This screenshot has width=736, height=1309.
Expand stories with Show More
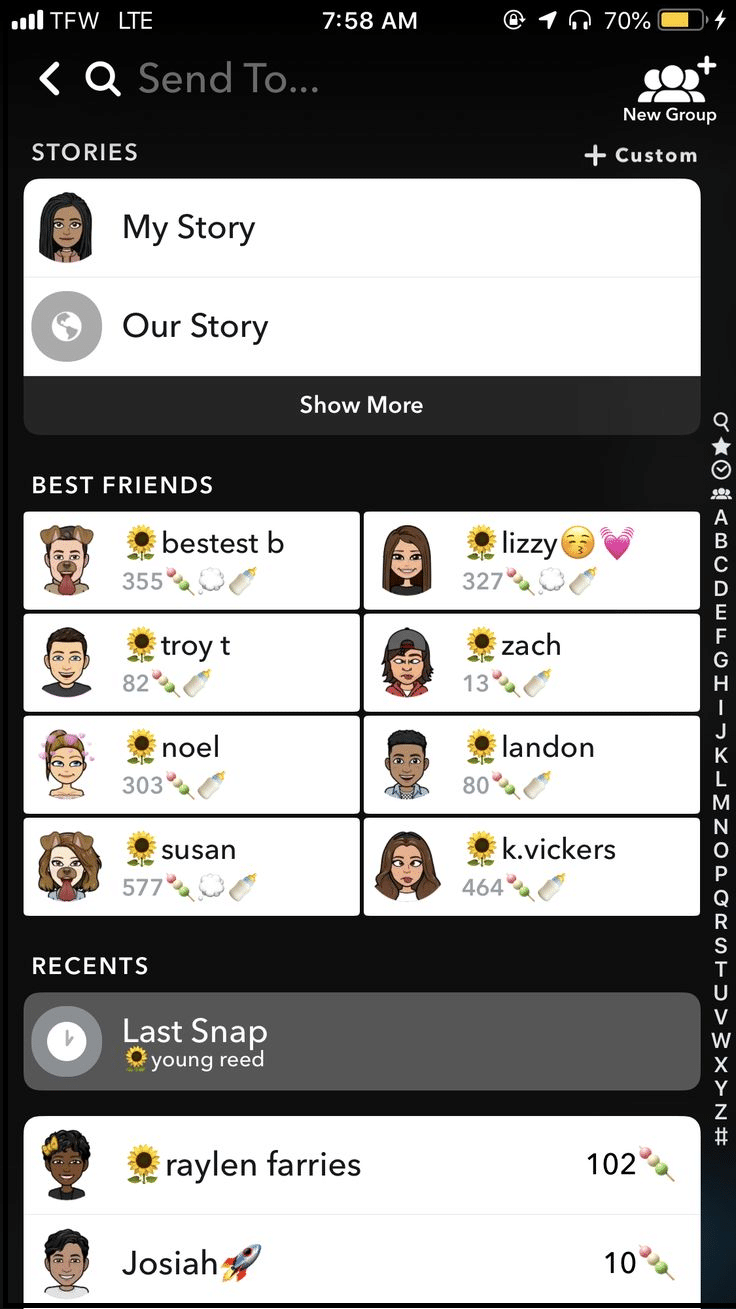[x=362, y=405]
